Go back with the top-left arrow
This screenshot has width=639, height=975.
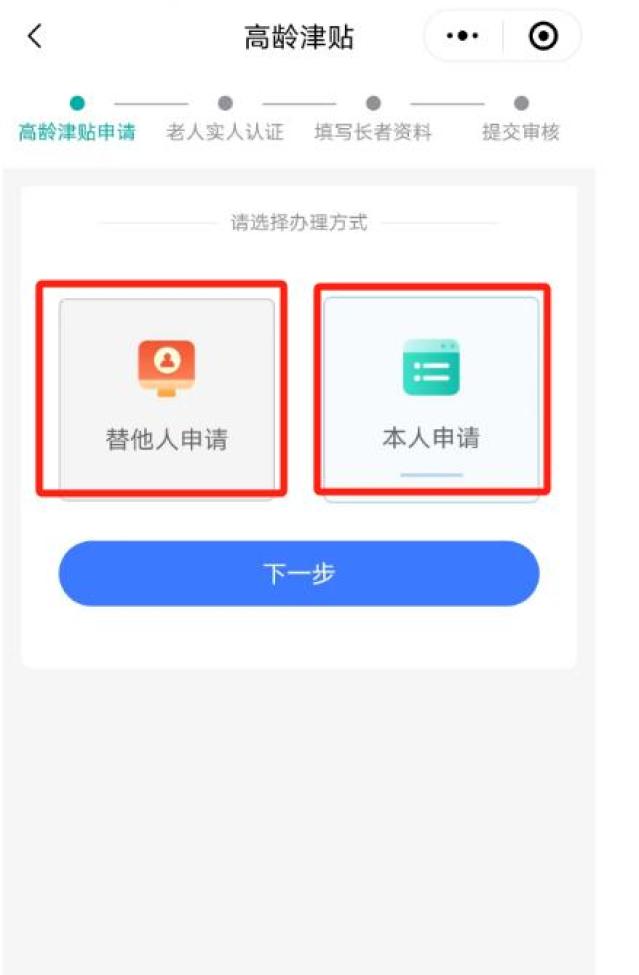point(35,36)
